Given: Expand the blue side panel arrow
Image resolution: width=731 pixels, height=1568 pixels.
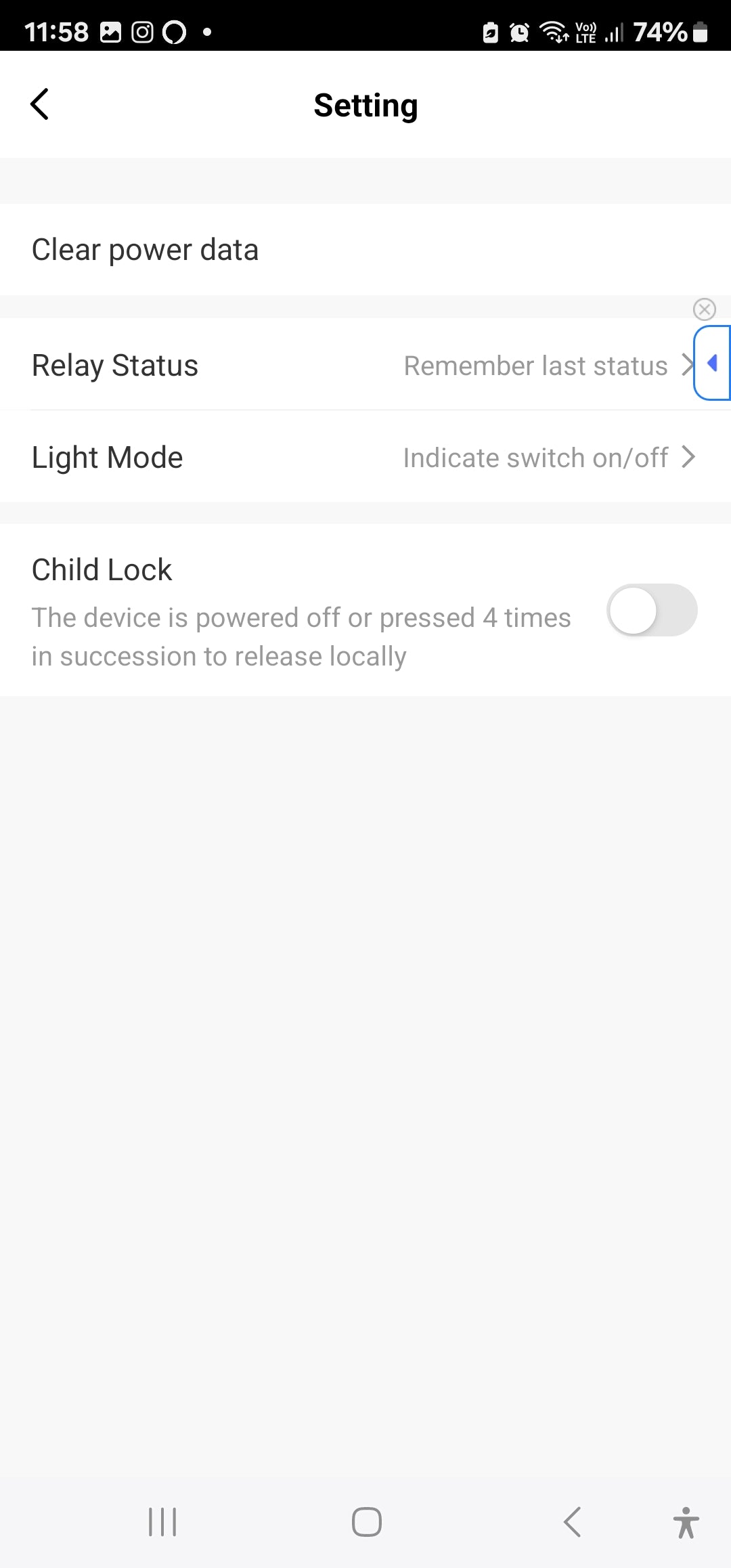Looking at the screenshot, I should point(713,364).
